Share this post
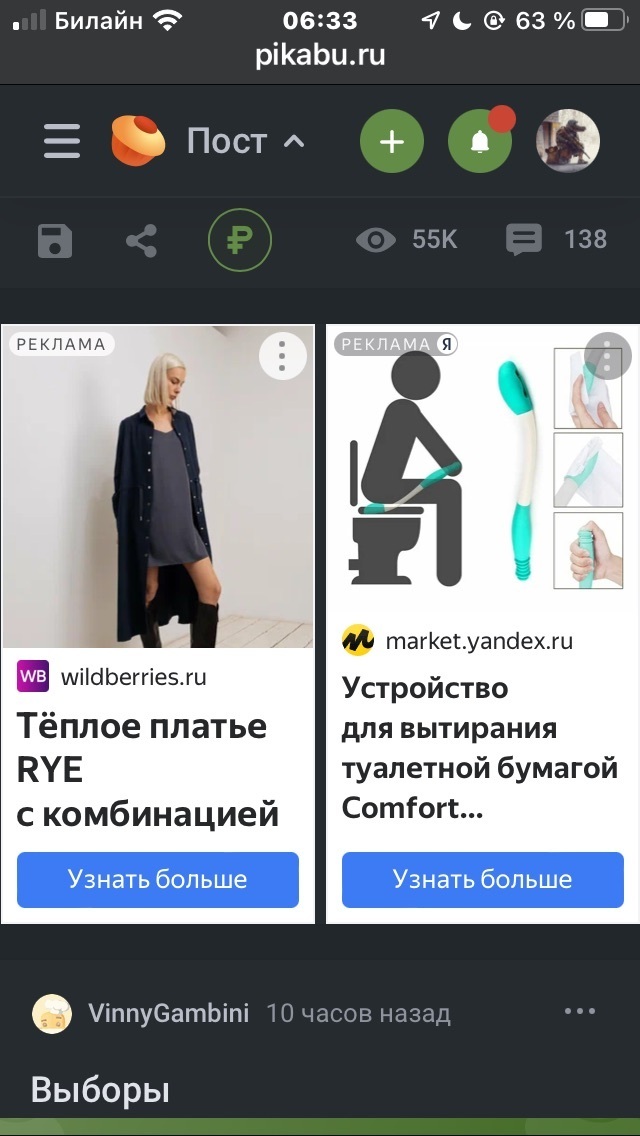Viewport: 640px width, 1136px height. 141,241
